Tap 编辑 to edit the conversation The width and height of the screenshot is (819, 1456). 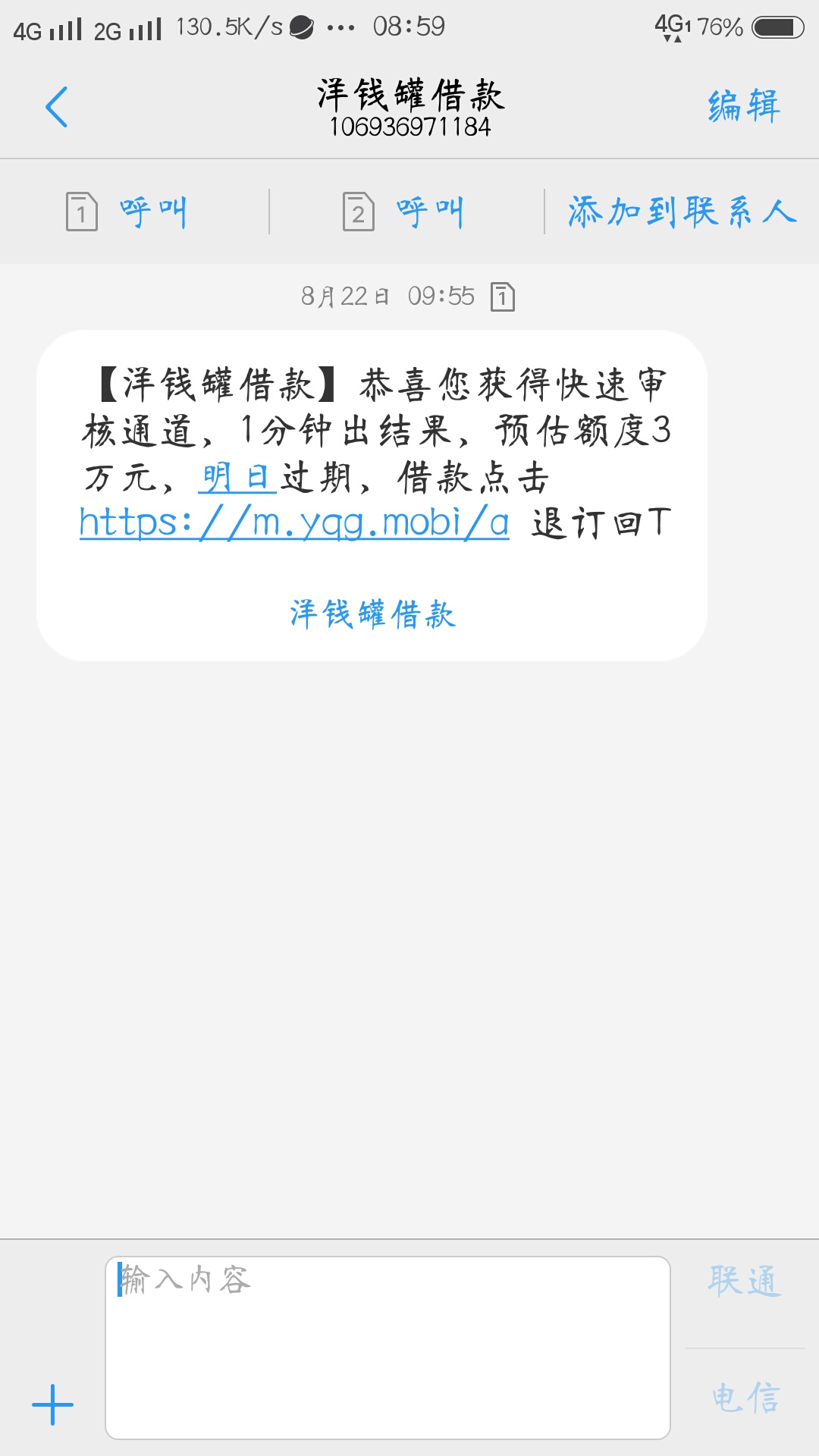tap(744, 105)
